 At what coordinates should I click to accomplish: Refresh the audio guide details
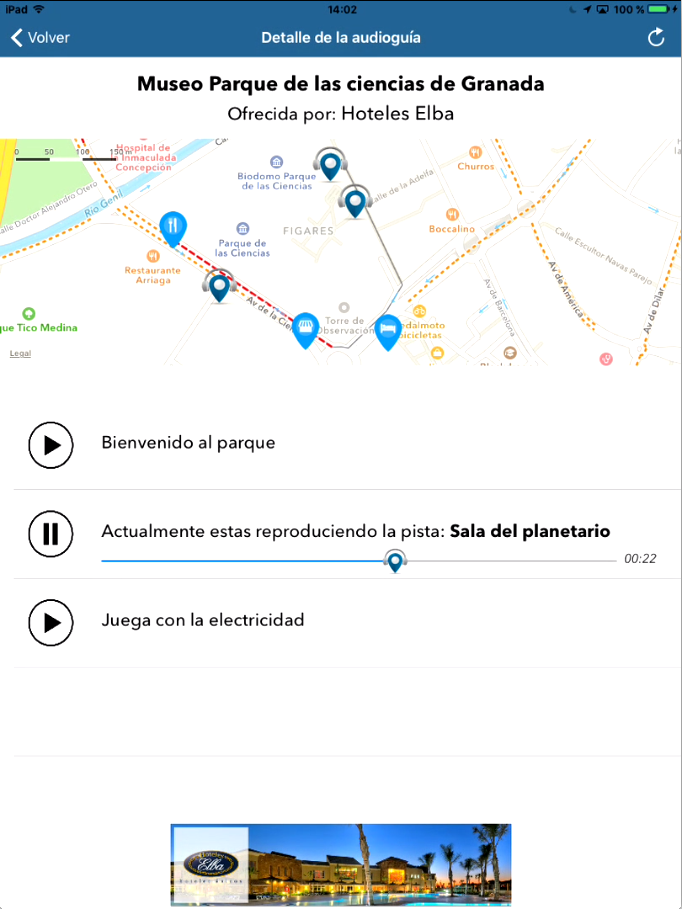[x=656, y=38]
